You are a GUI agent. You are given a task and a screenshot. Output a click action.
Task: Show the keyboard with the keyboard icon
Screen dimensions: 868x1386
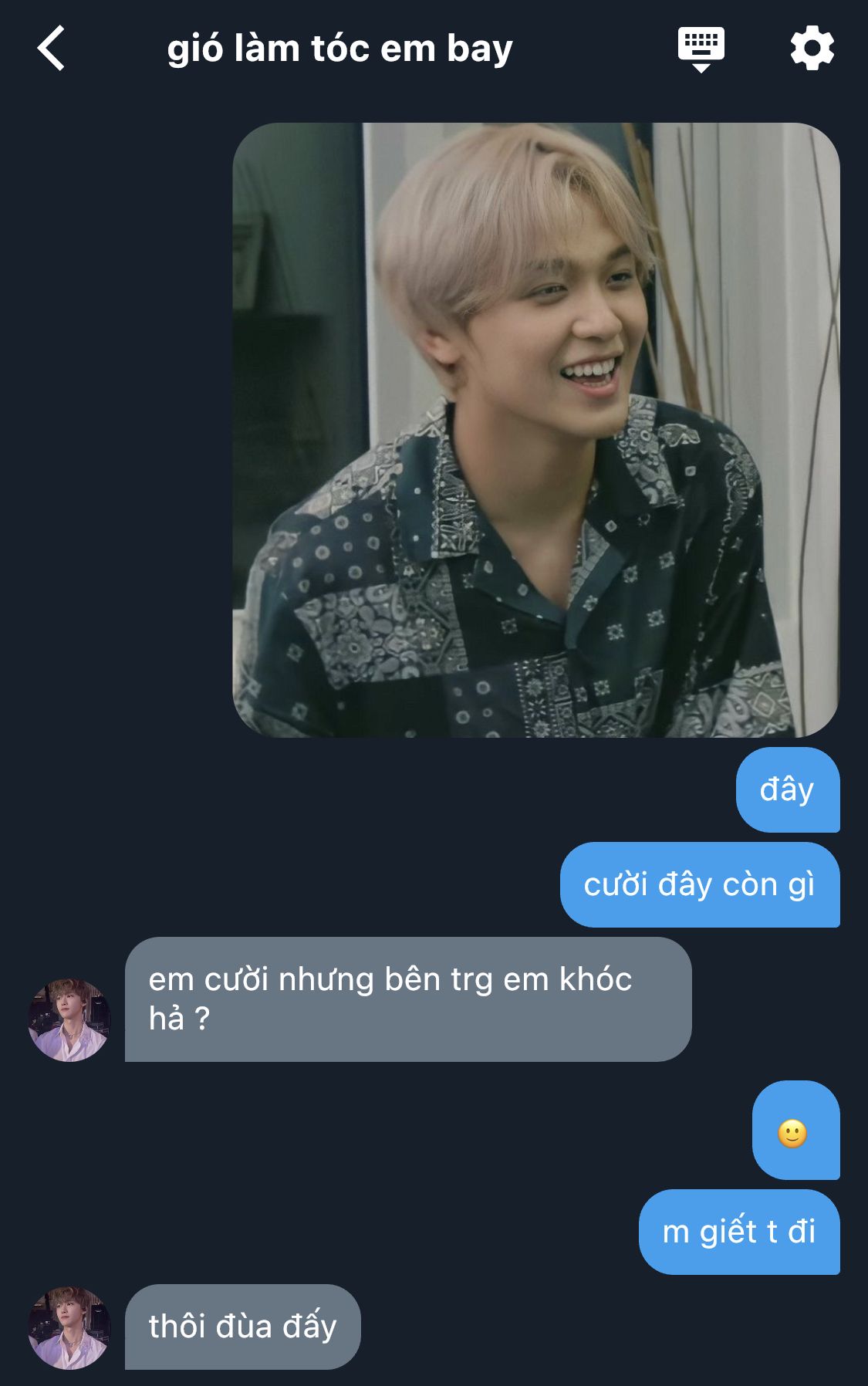(701, 48)
